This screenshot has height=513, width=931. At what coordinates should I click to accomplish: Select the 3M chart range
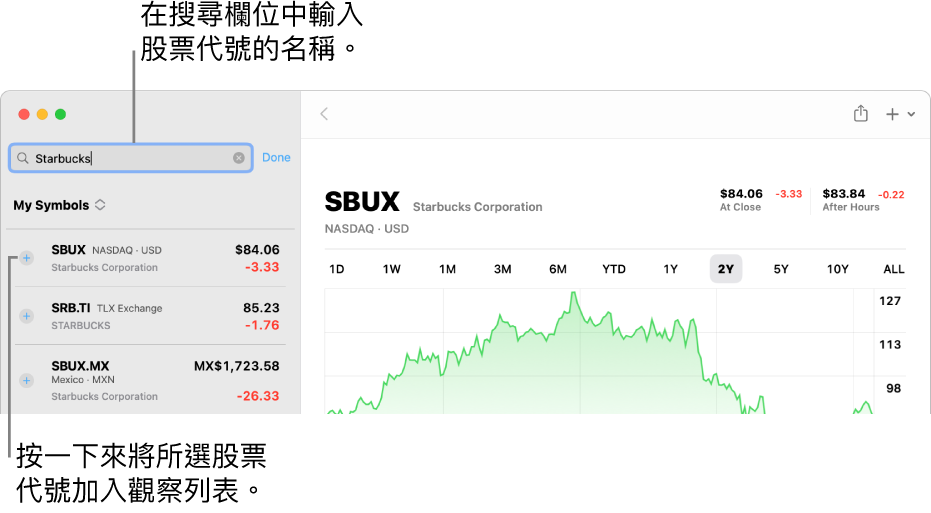(502, 269)
